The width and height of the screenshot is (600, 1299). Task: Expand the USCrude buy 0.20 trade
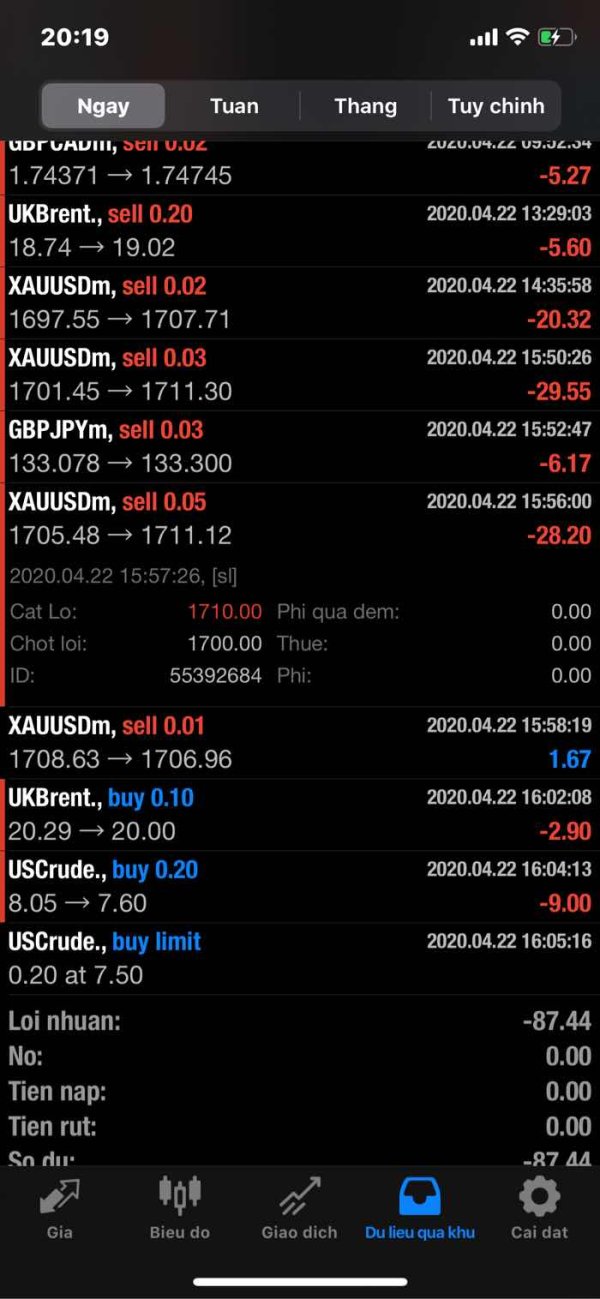(300, 887)
